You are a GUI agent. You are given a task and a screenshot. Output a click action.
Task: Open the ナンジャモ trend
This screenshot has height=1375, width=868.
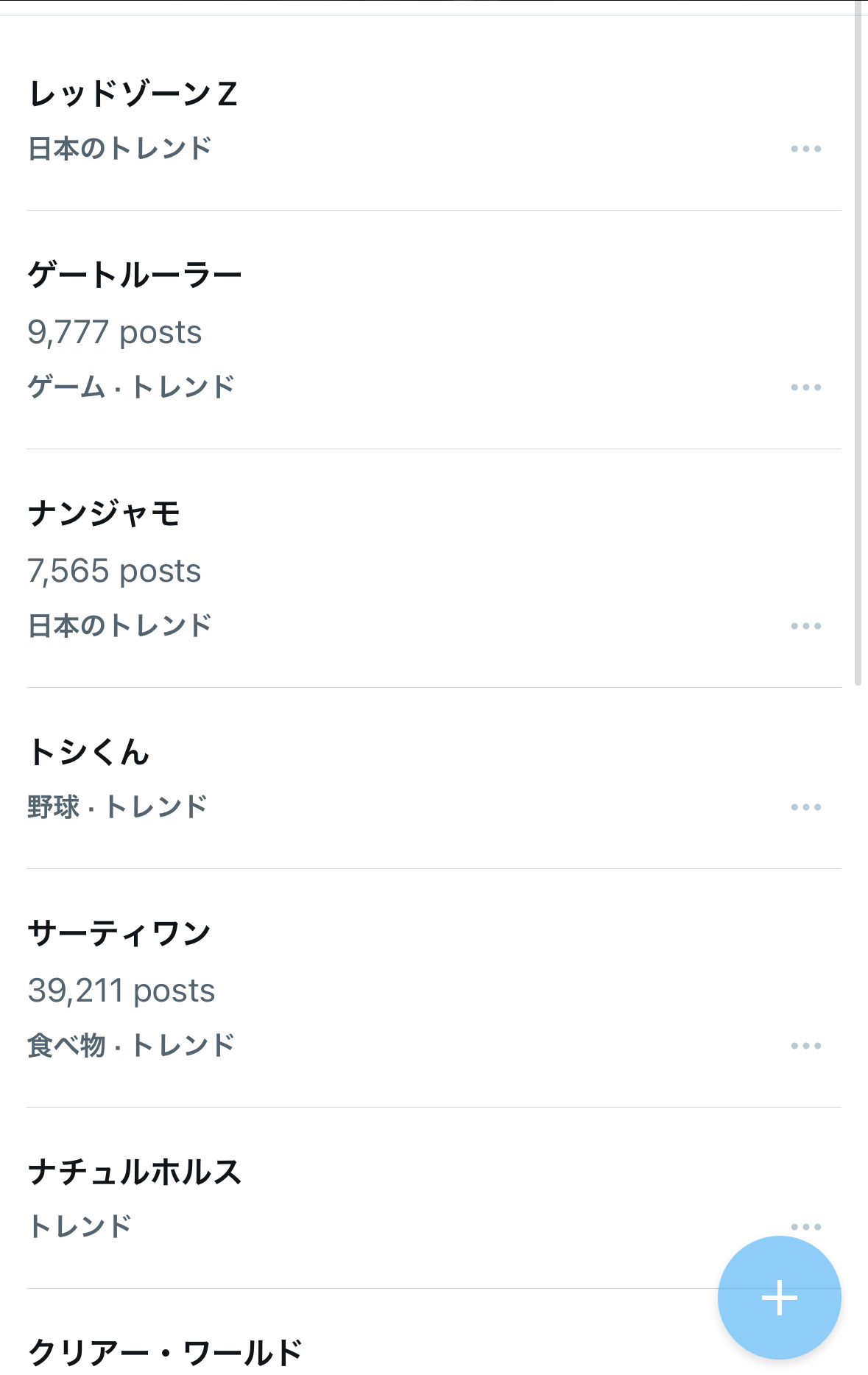point(104,514)
